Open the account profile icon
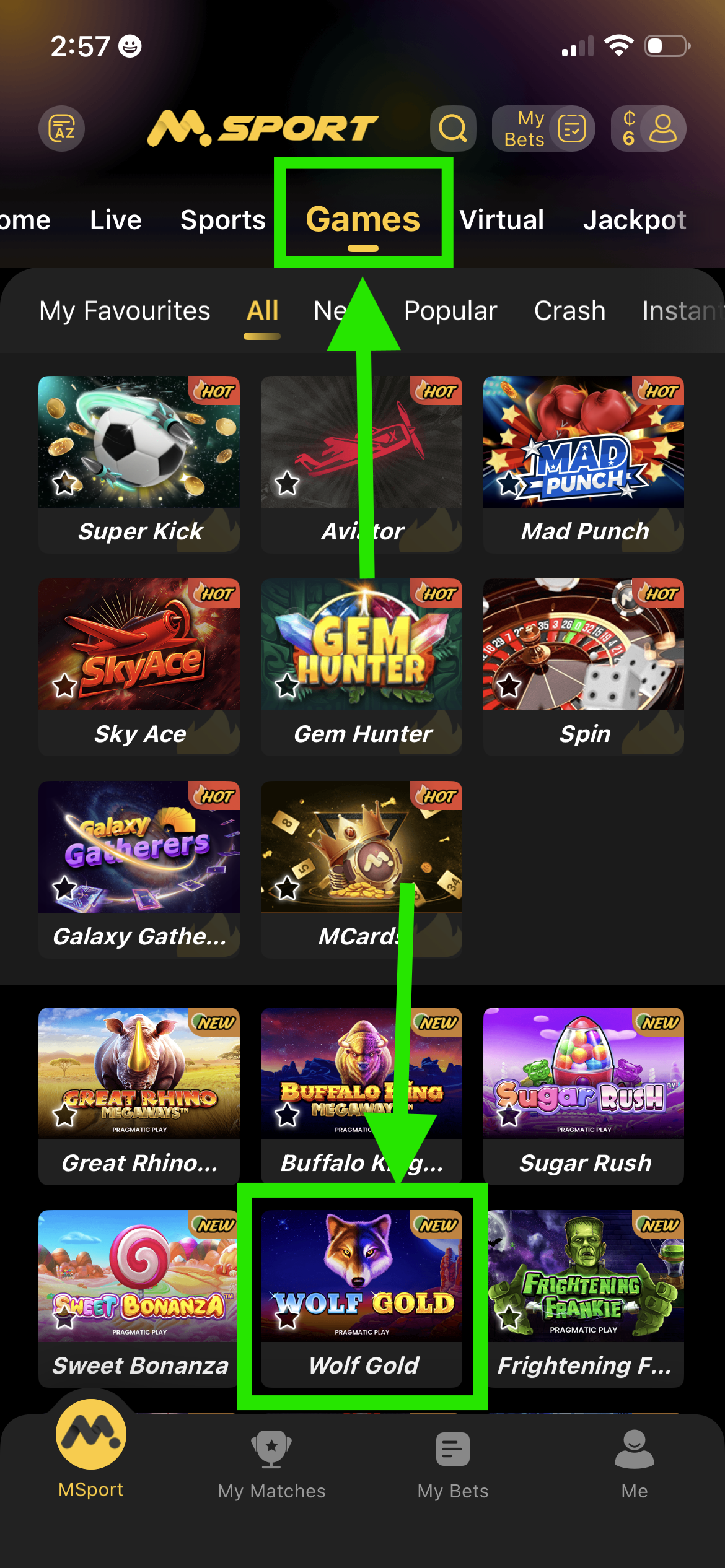The height and width of the screenshot is (1568, 725). pos(662,128)
